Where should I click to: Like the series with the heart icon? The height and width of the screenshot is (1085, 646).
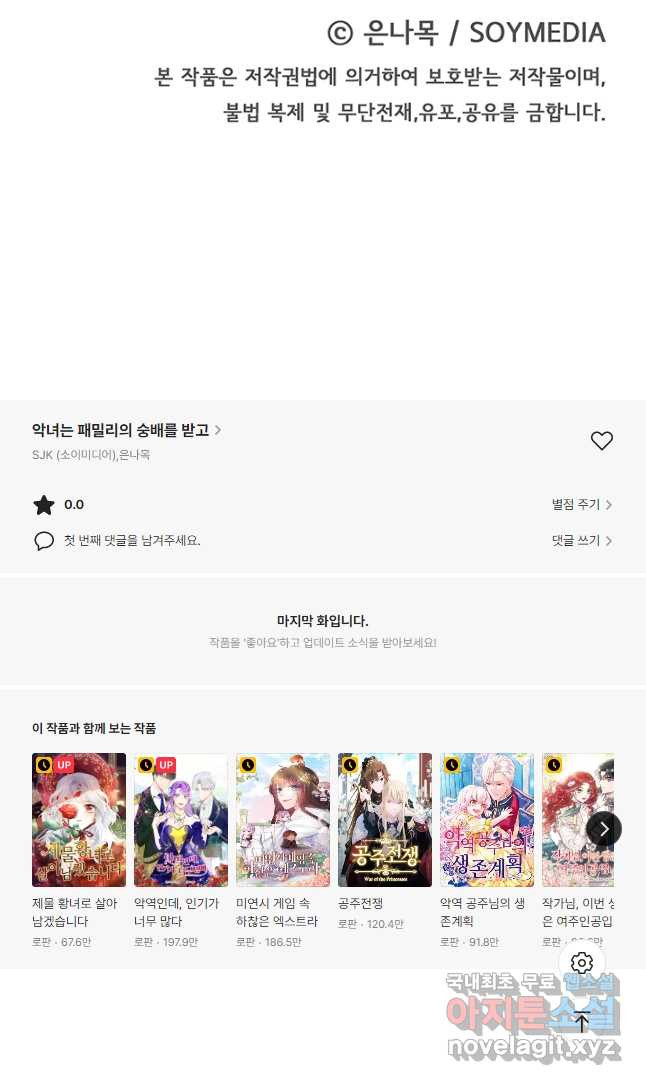pyautogui.click(x=601, y=441)
